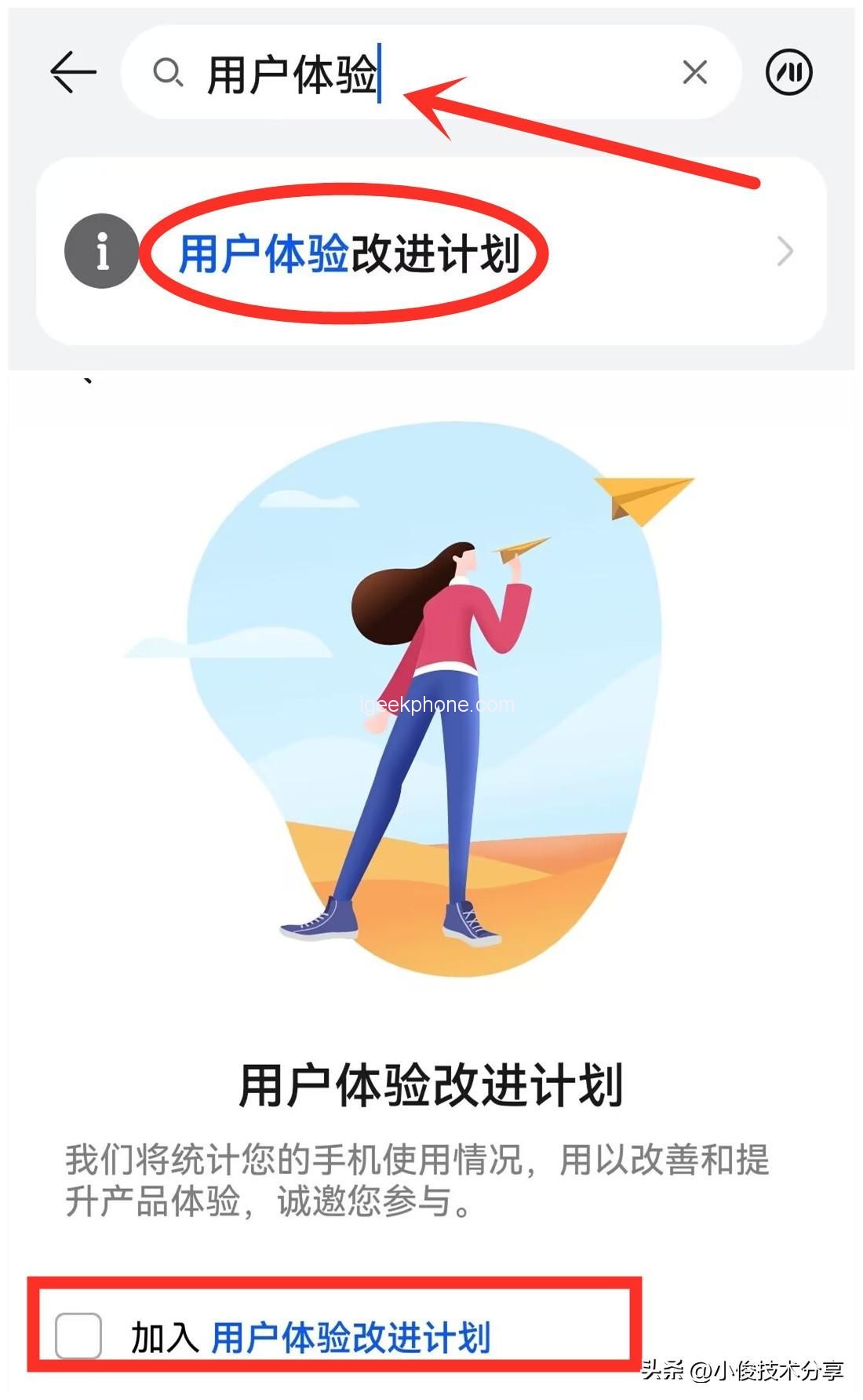Go back from the search screen
Viewport: 863px width, 1400px height.
[x=73, y=73]
